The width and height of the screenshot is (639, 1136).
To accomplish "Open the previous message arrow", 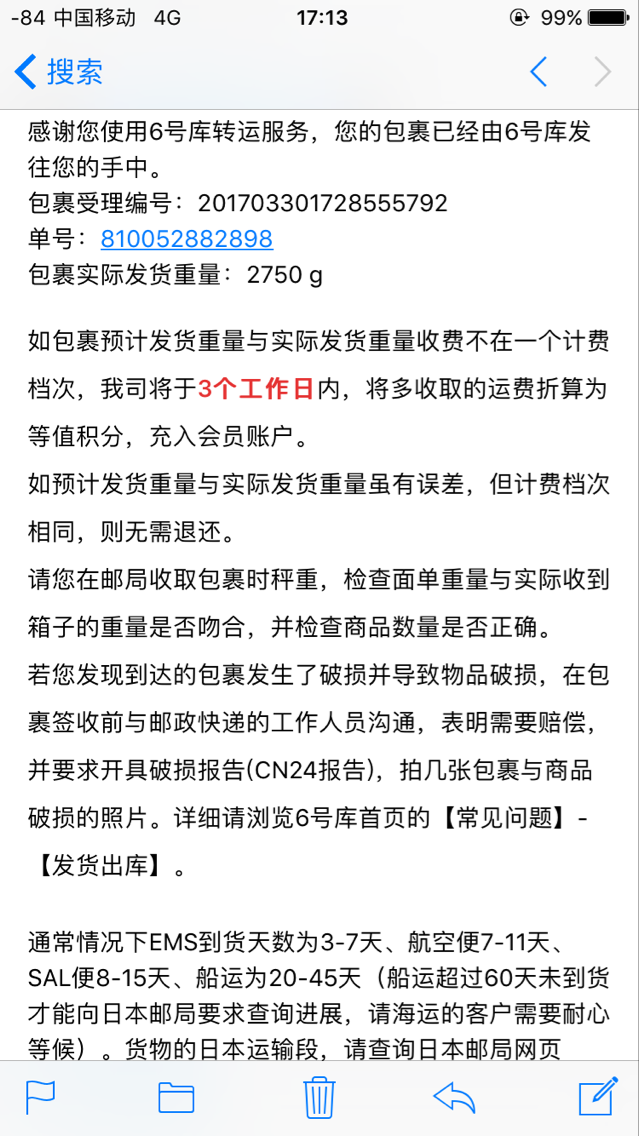I will [538, 72].
